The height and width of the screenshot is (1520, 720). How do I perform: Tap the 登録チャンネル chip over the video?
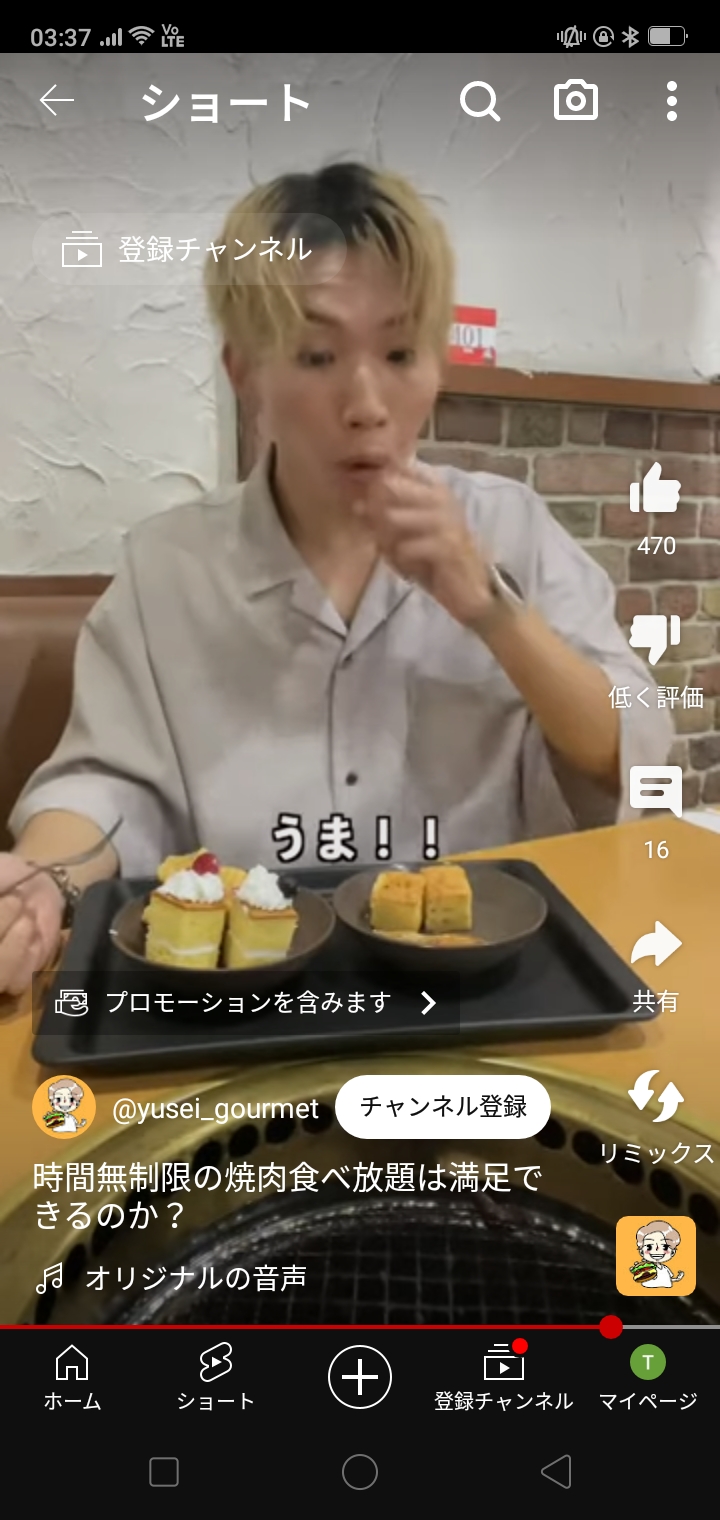(190, 249)
